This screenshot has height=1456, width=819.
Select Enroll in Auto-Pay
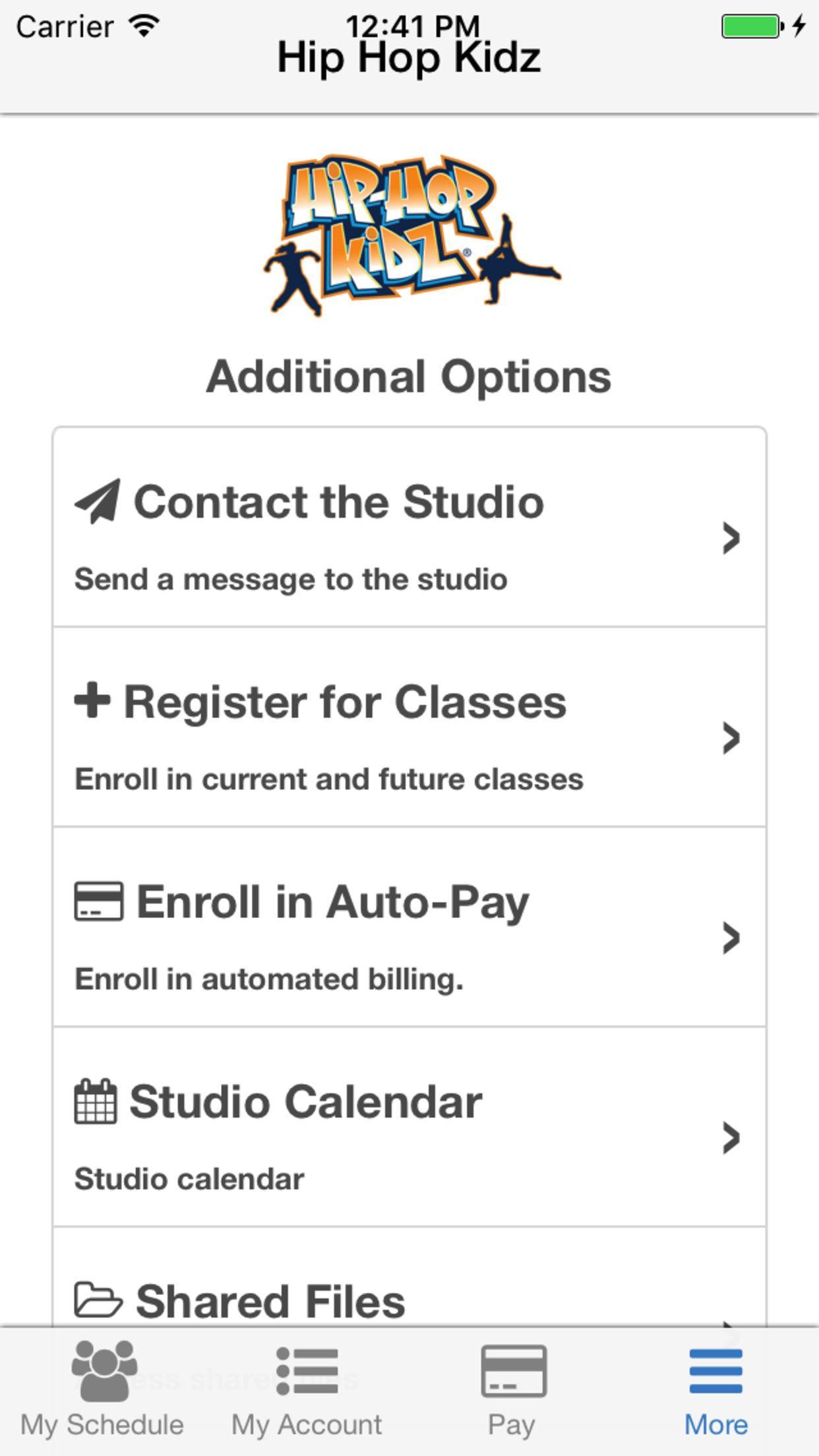point(409,927)
